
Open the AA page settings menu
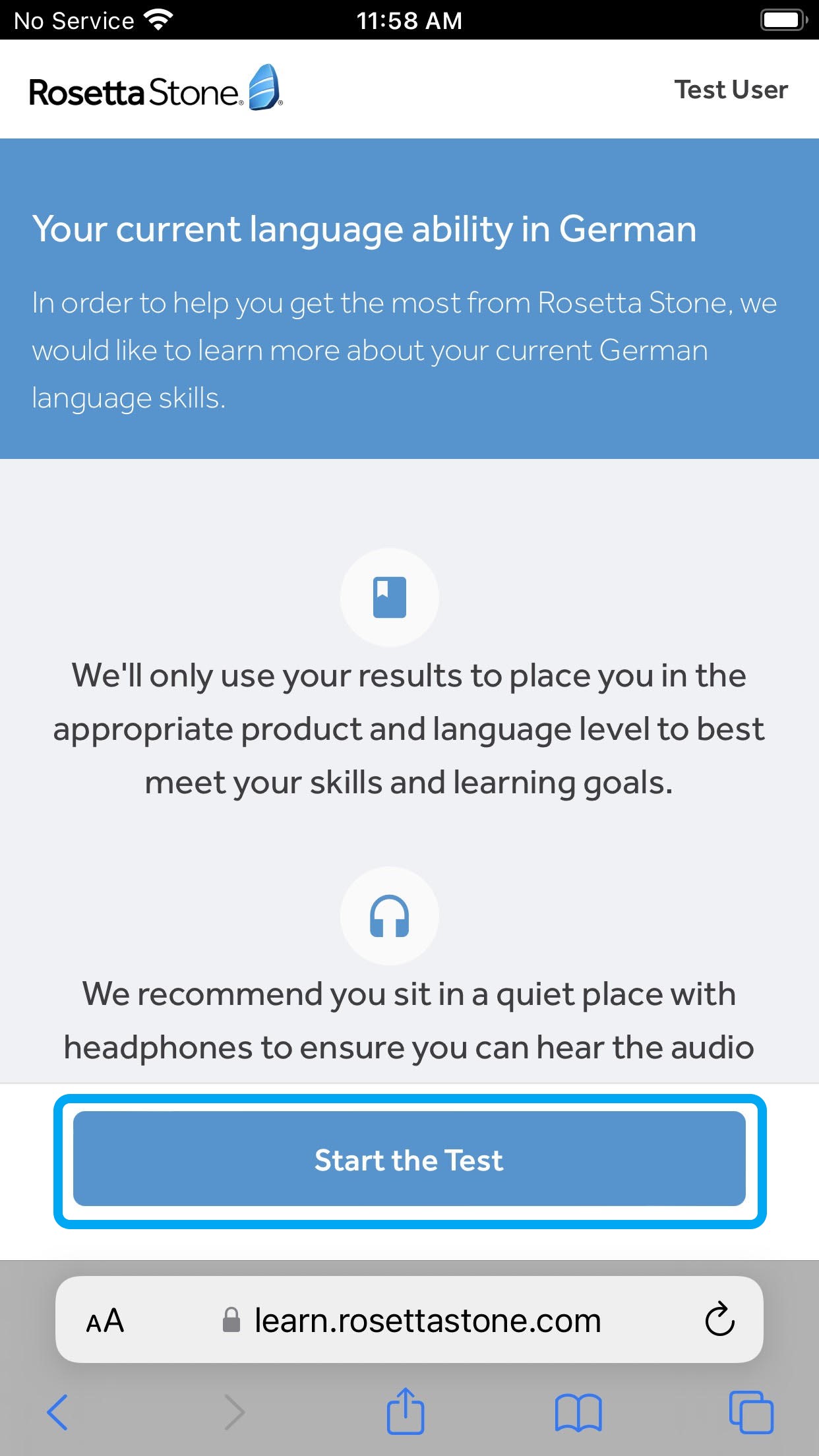pyautogui.click(x=106, y=1319)
